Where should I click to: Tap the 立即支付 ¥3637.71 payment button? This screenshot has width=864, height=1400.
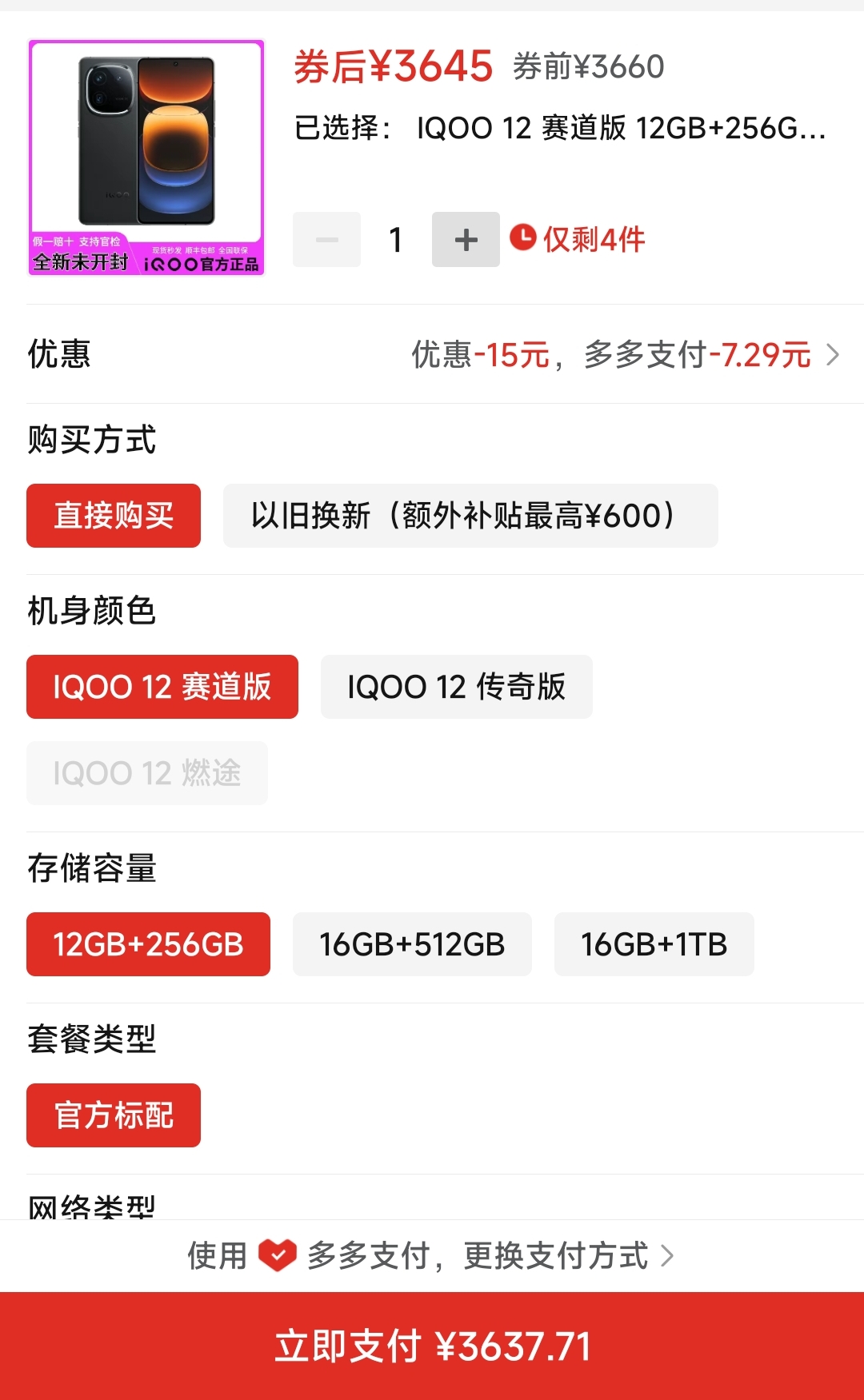tap(432, 1346)
